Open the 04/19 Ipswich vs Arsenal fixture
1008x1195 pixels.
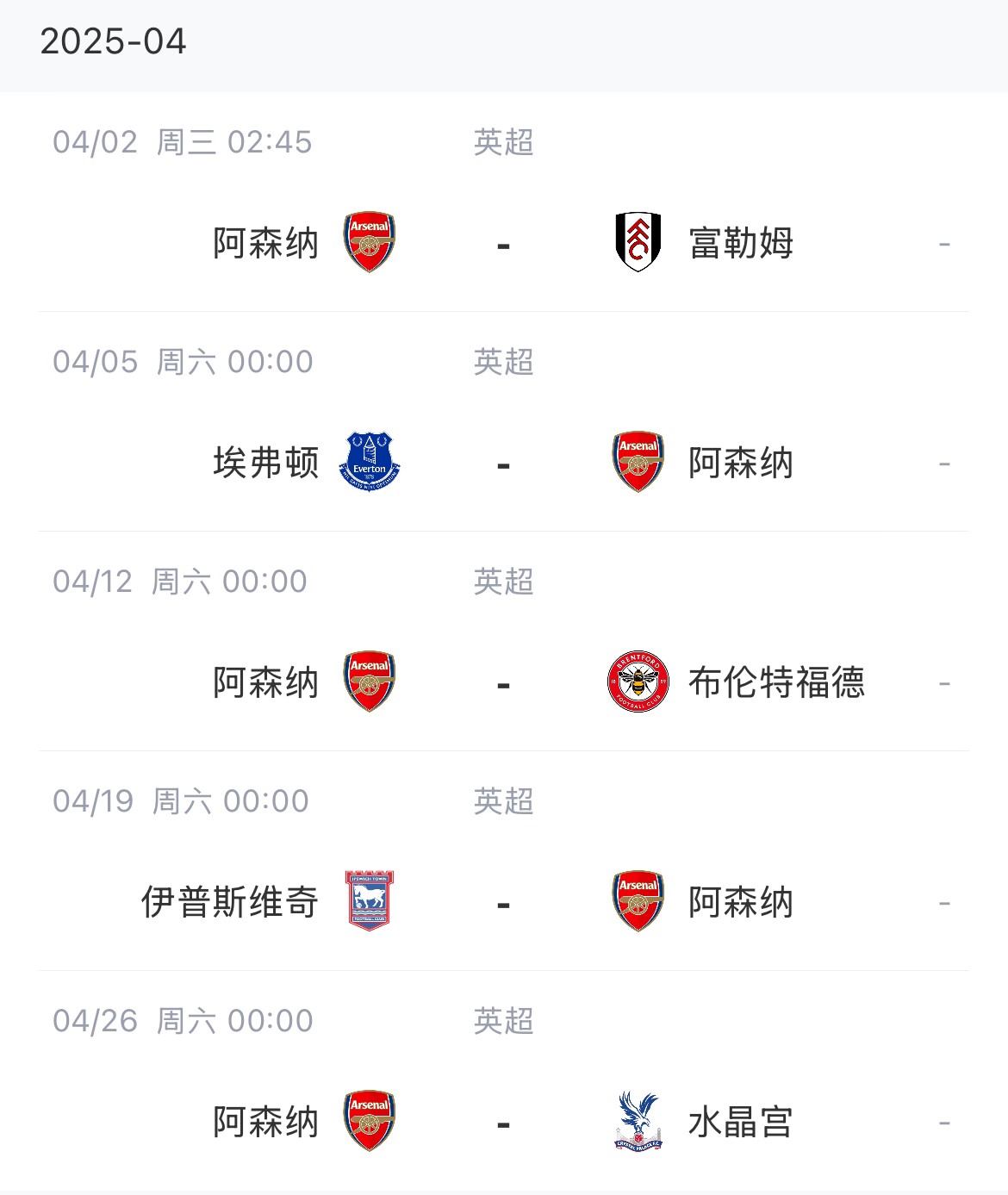[x=504, y=903]
